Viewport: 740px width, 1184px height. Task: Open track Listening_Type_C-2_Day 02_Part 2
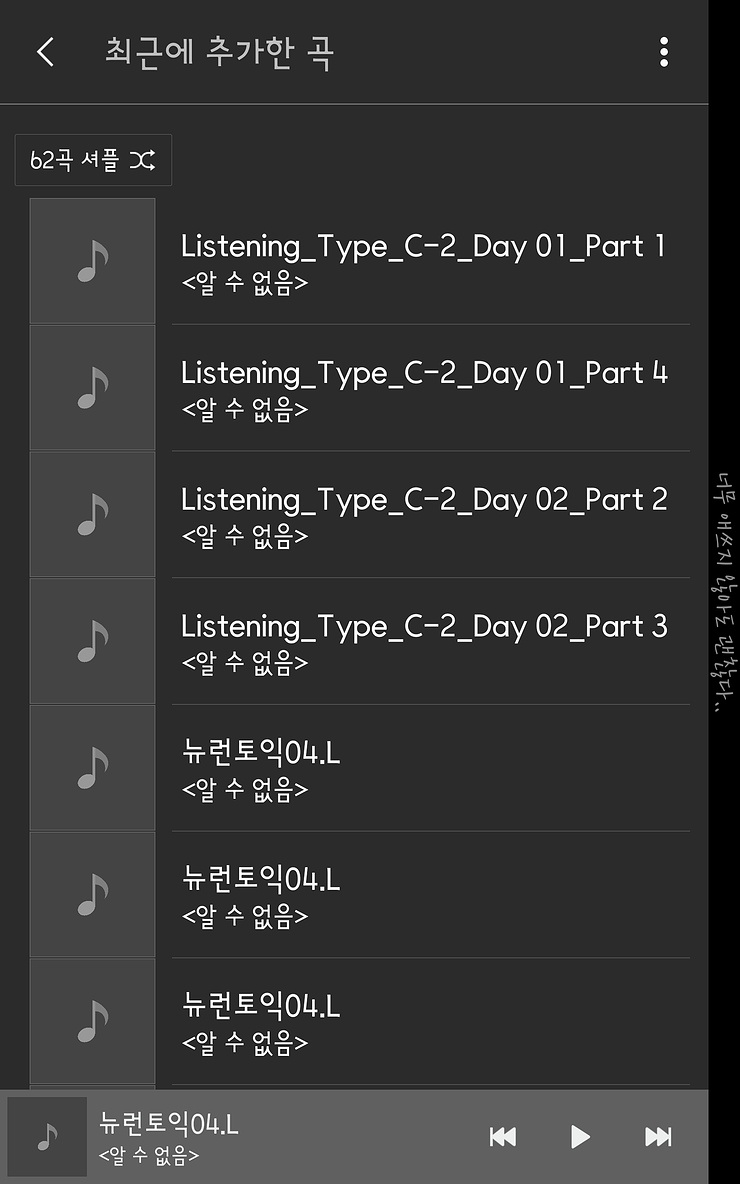pyautogui.click(x=359, y=515)
